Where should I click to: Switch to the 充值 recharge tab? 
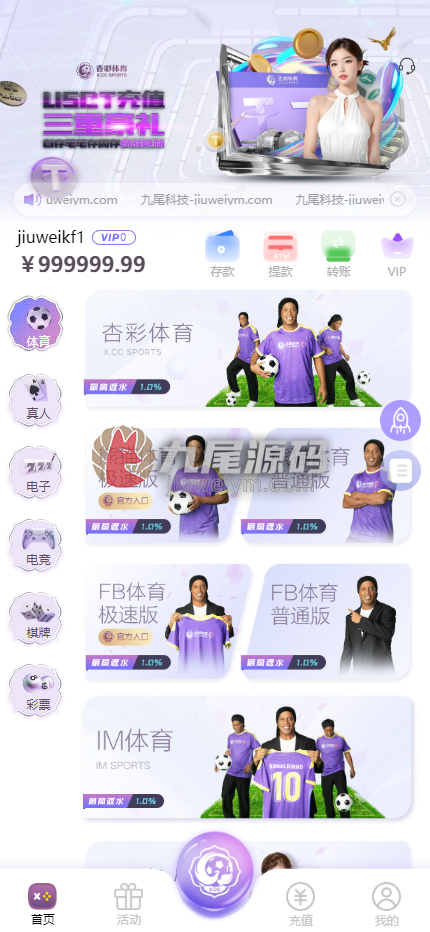(x=300, y=904)
